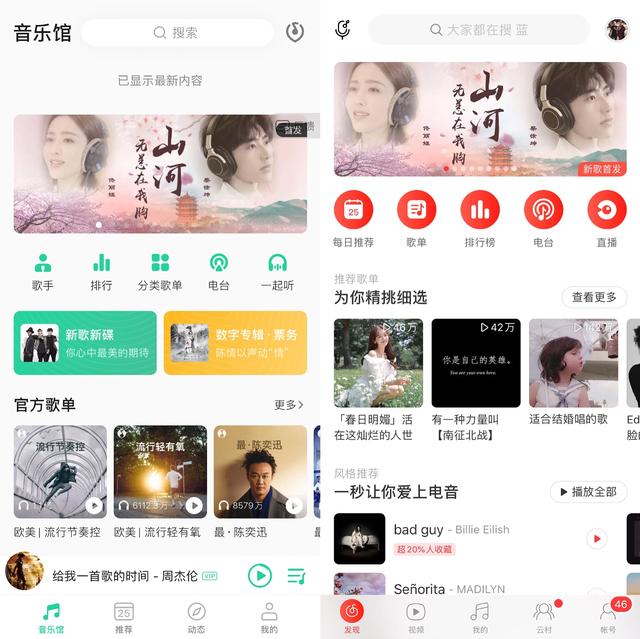The height and width of the screenshot is (639, 640).
Task: Switch to the 动态 tab
Action: point(197,617)
